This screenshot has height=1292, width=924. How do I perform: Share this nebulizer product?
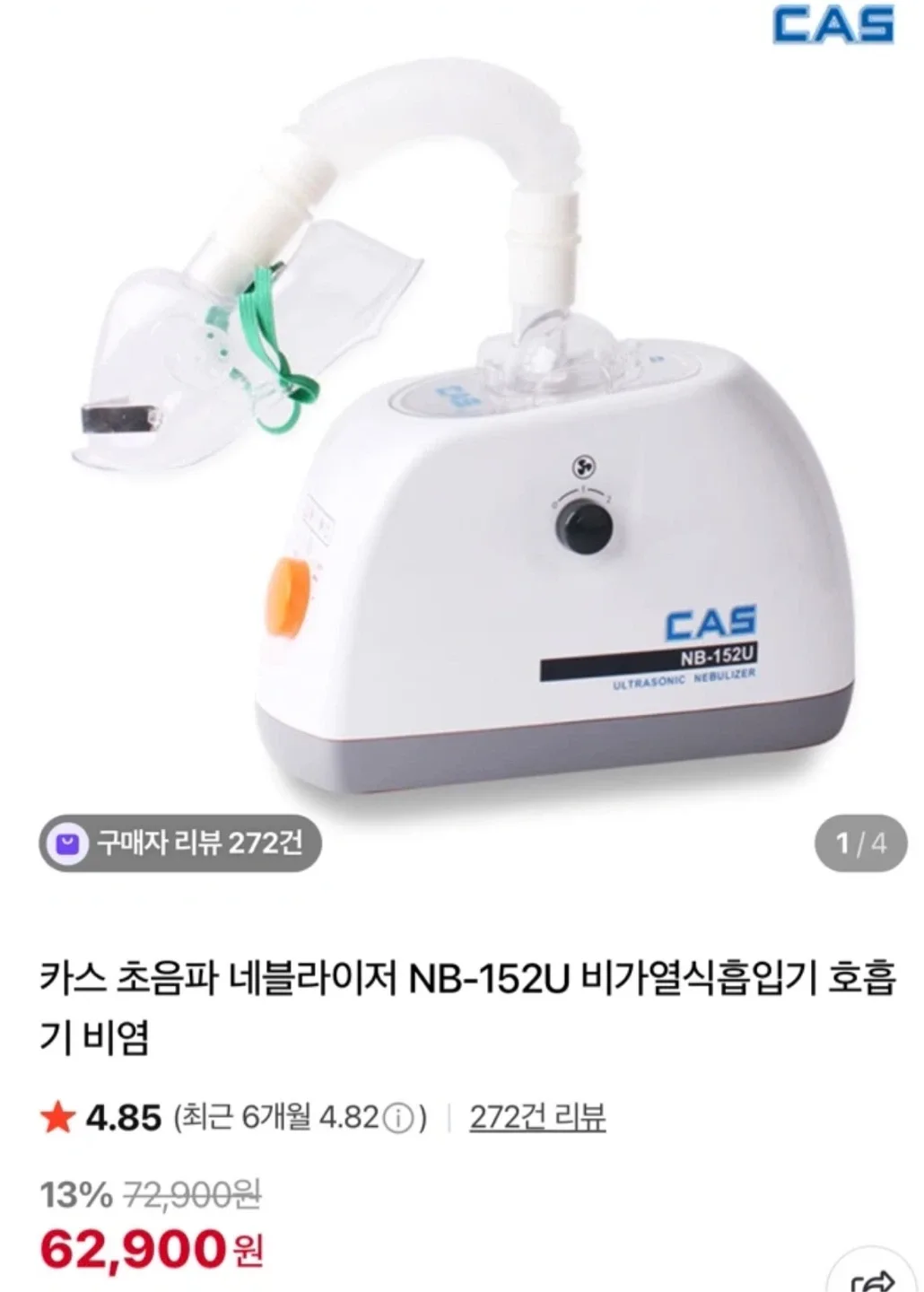874,1279
